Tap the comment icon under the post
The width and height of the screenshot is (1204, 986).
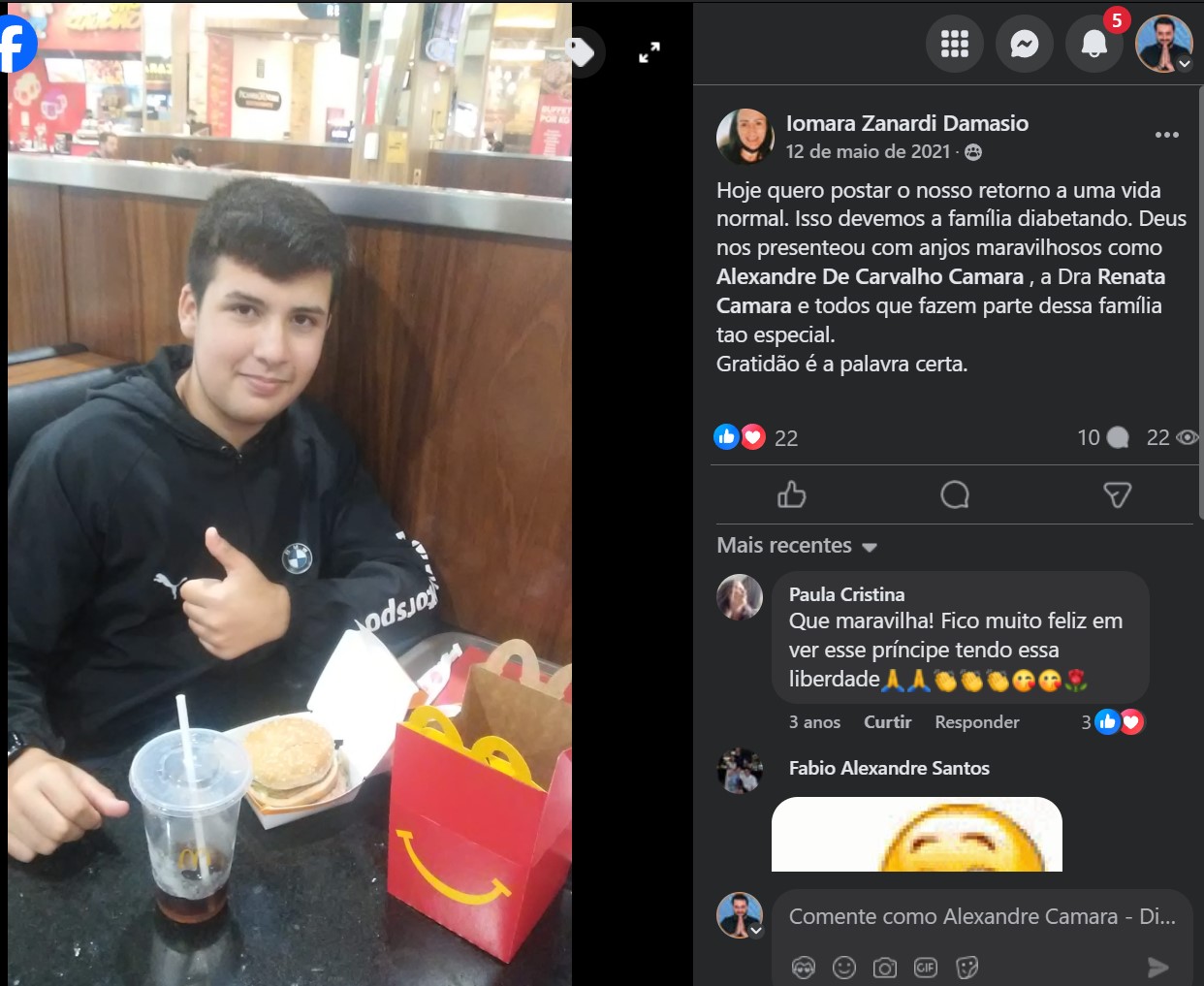[955, 494]
